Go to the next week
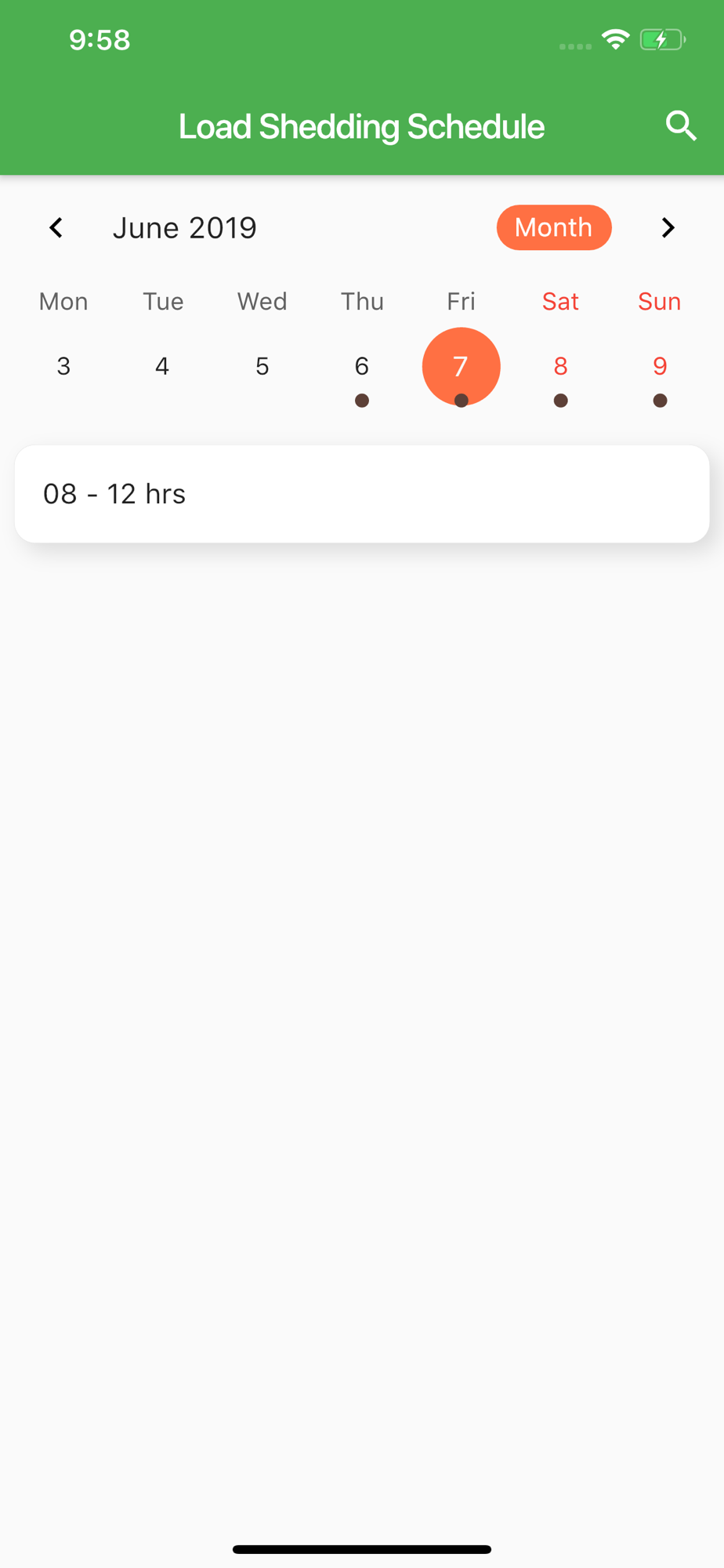 [668, 228]
